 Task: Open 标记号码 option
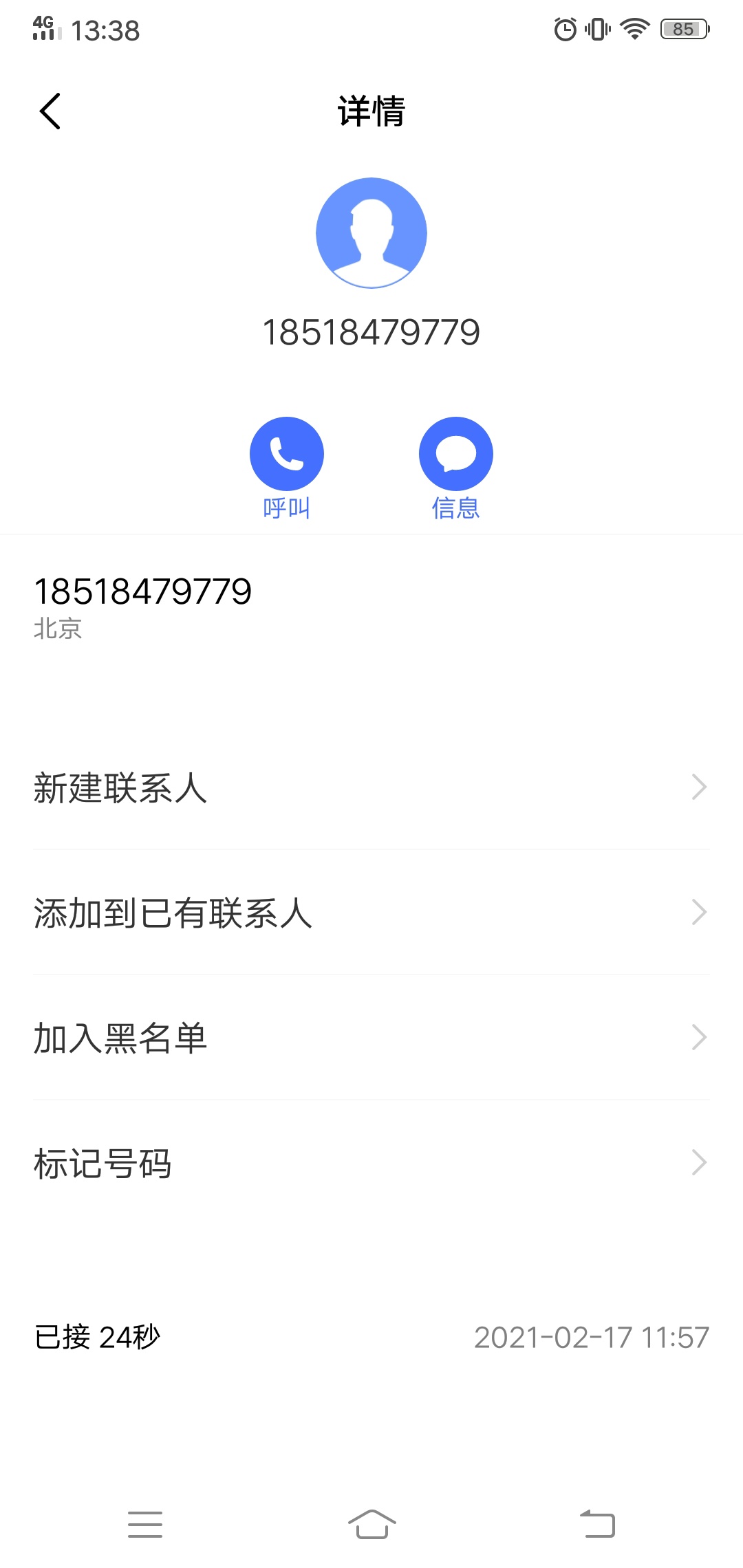coord(371,1163)
